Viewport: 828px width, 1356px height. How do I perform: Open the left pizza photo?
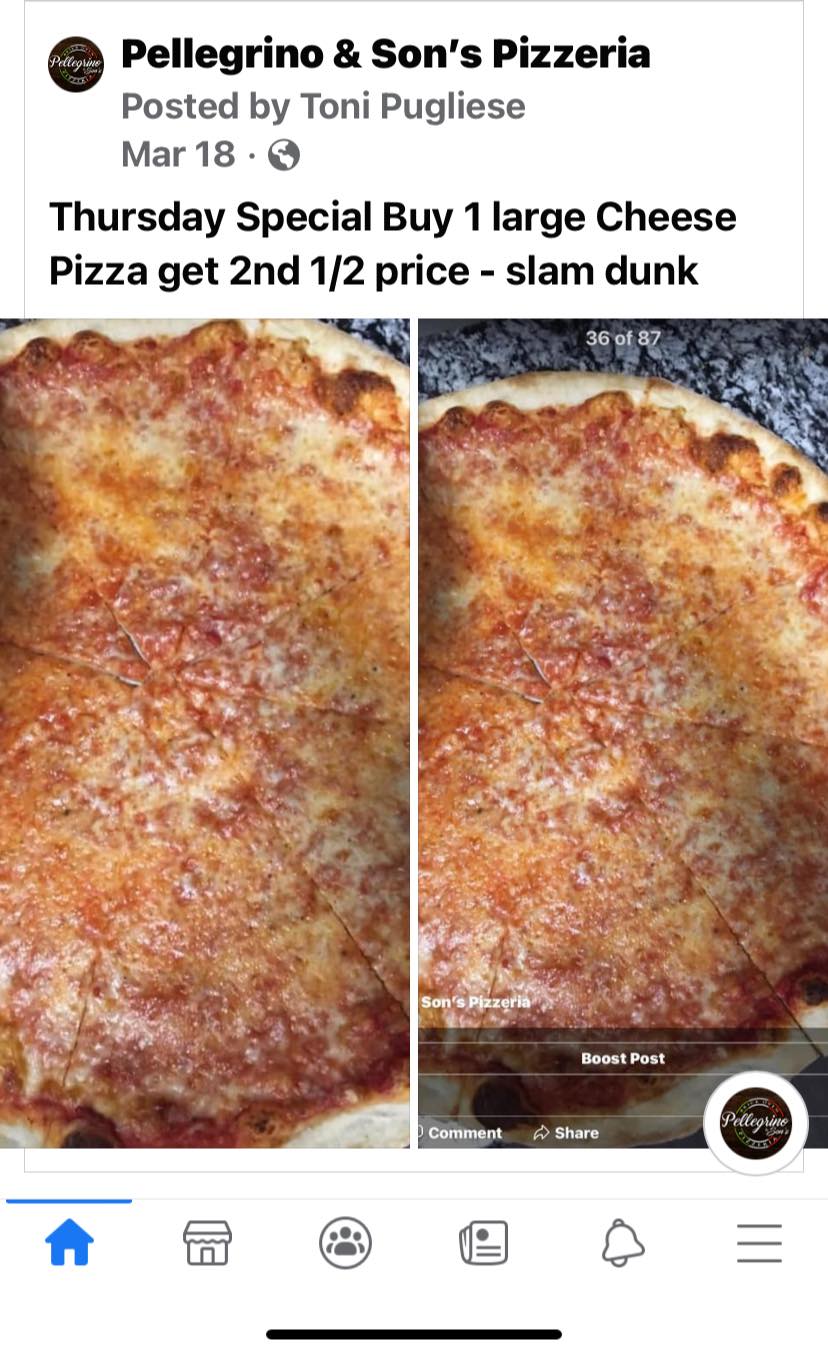204,732
